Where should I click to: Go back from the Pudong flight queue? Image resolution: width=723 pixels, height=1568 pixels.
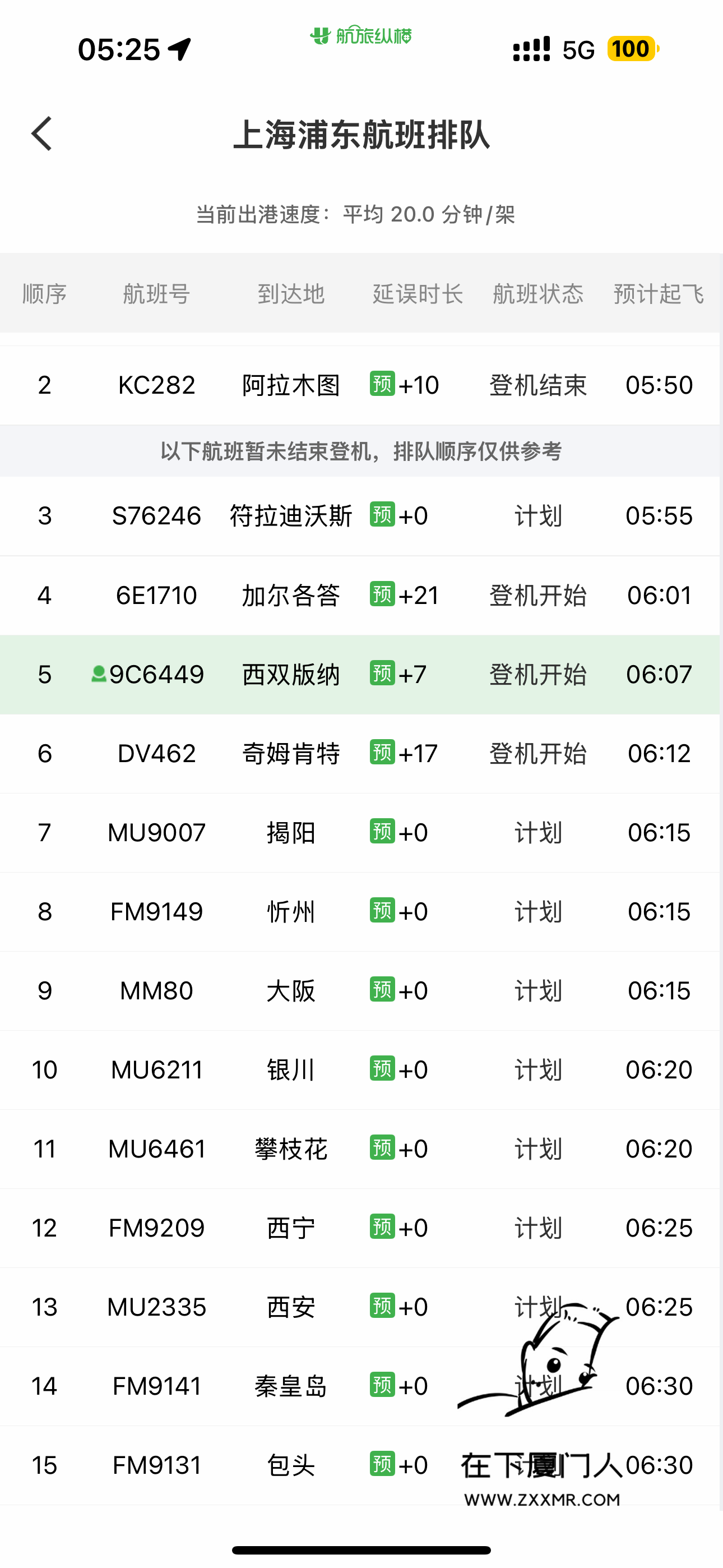41,133
